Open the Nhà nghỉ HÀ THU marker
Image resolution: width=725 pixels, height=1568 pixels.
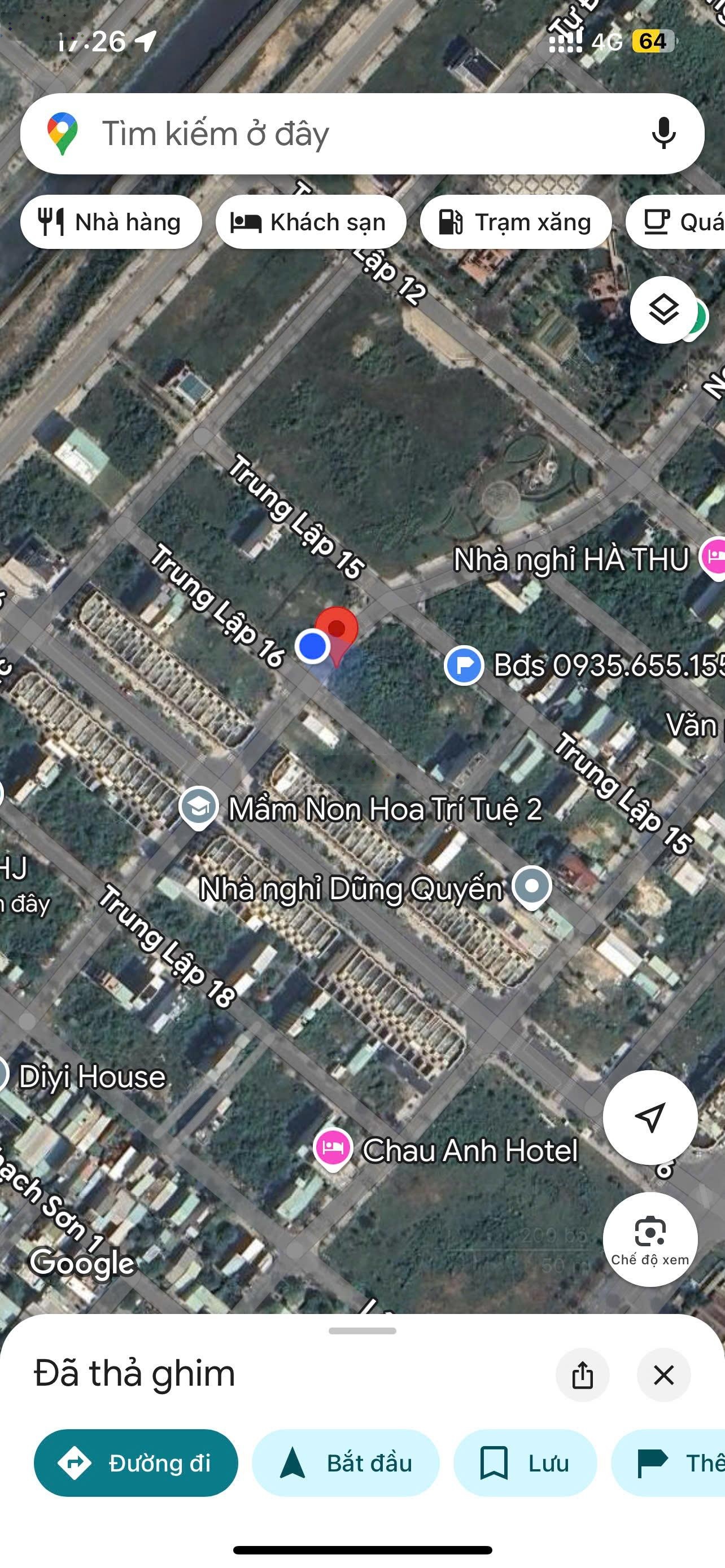(712, 557)
